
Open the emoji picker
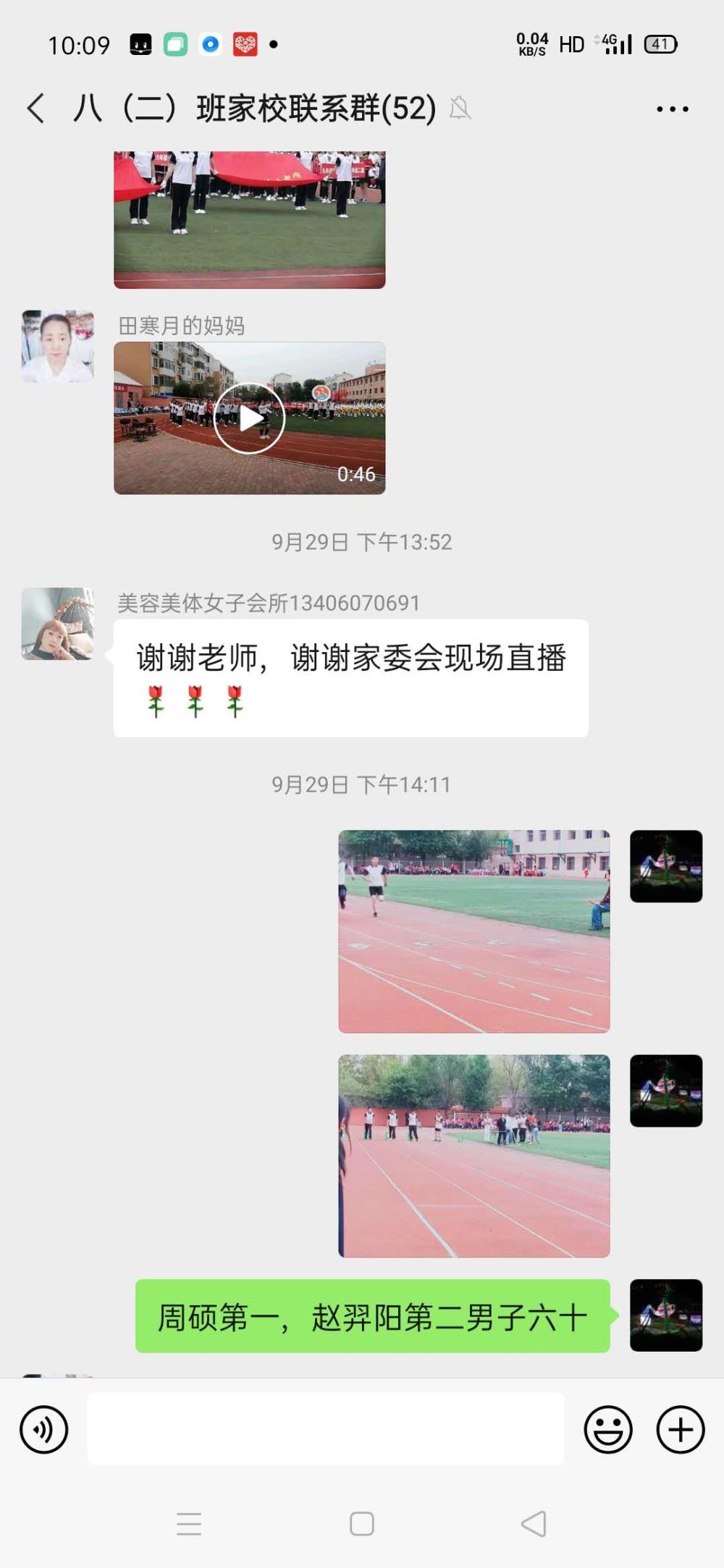(x=608, y=1430)
